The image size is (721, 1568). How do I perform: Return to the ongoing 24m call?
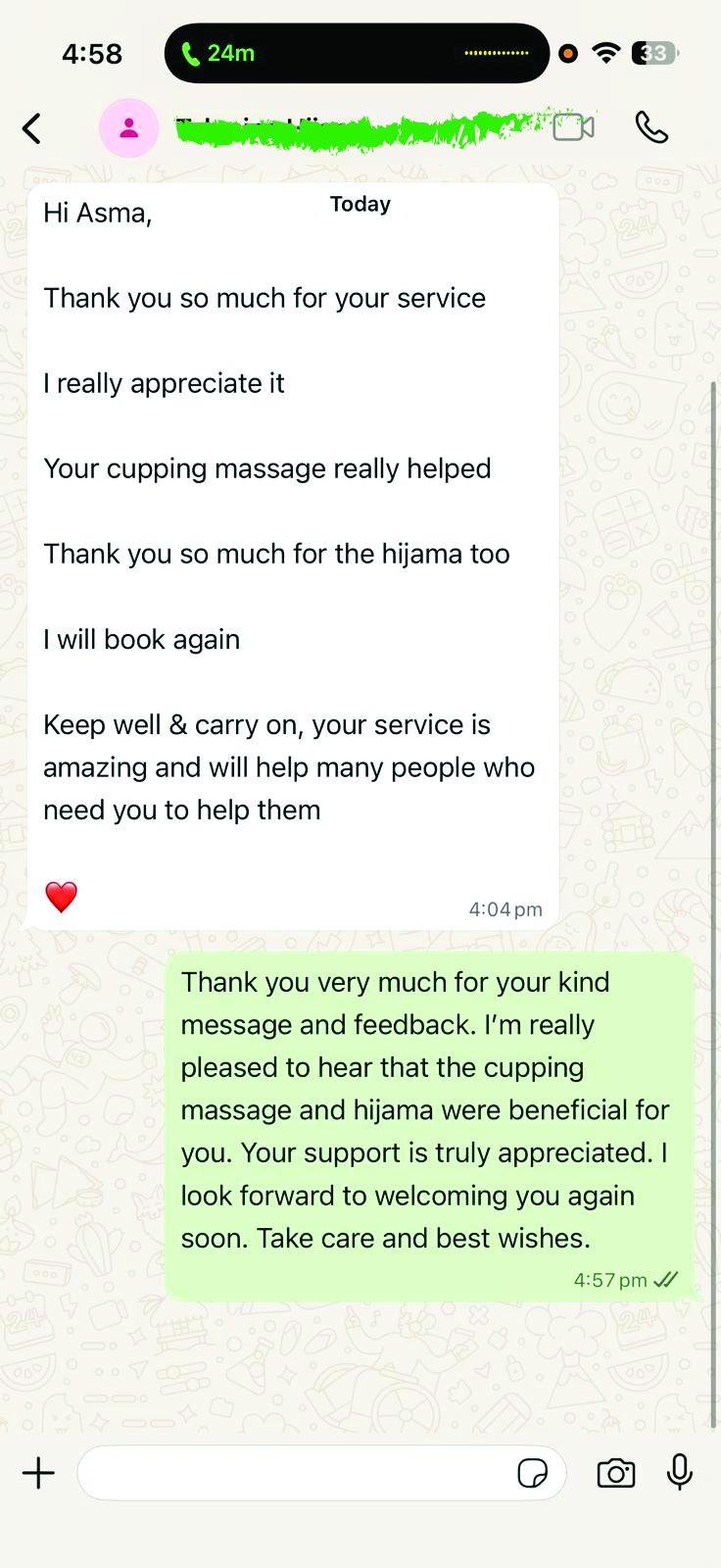219,53
